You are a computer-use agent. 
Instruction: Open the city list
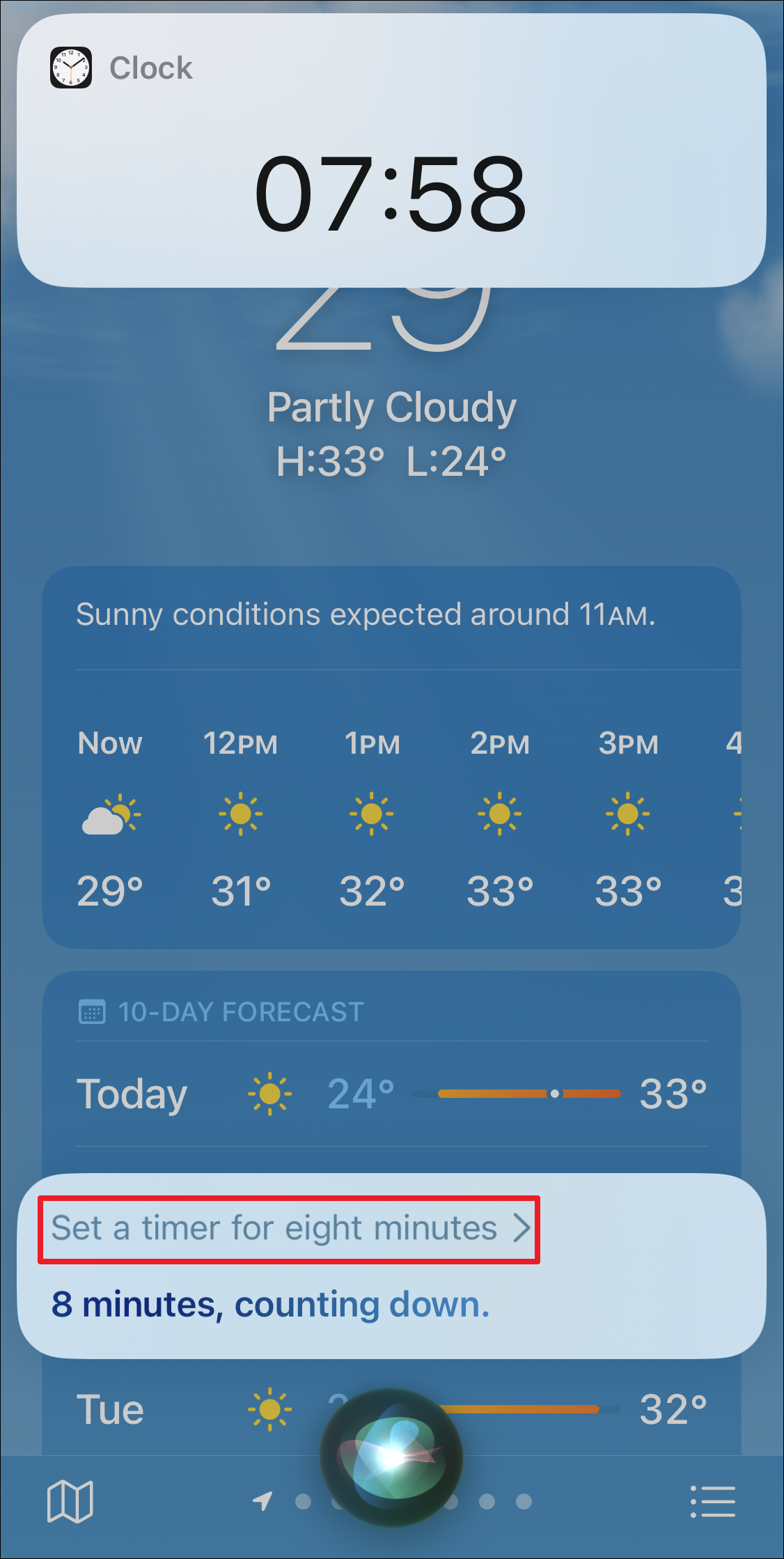[x=712, y=1501]
